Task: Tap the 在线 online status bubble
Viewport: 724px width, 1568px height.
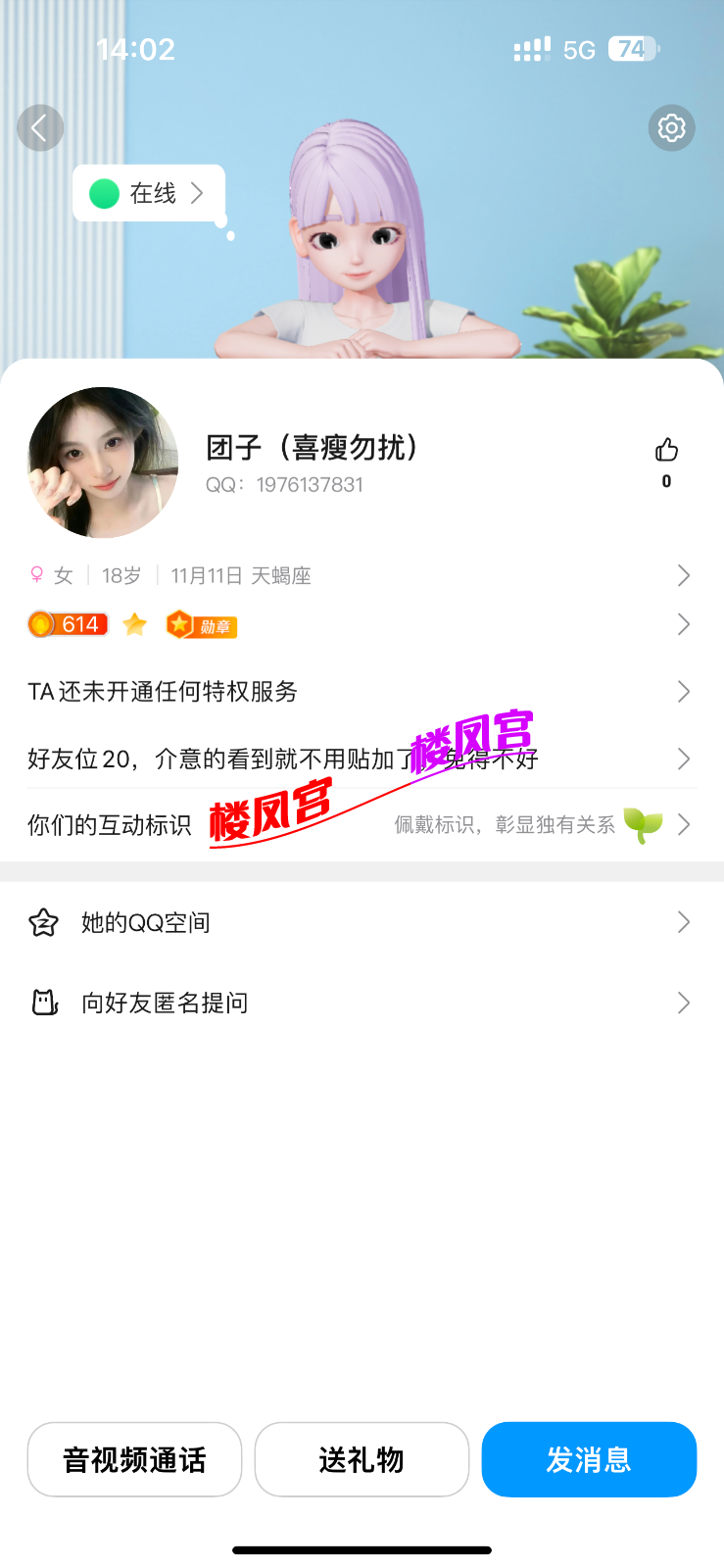Action: [149, 193]
